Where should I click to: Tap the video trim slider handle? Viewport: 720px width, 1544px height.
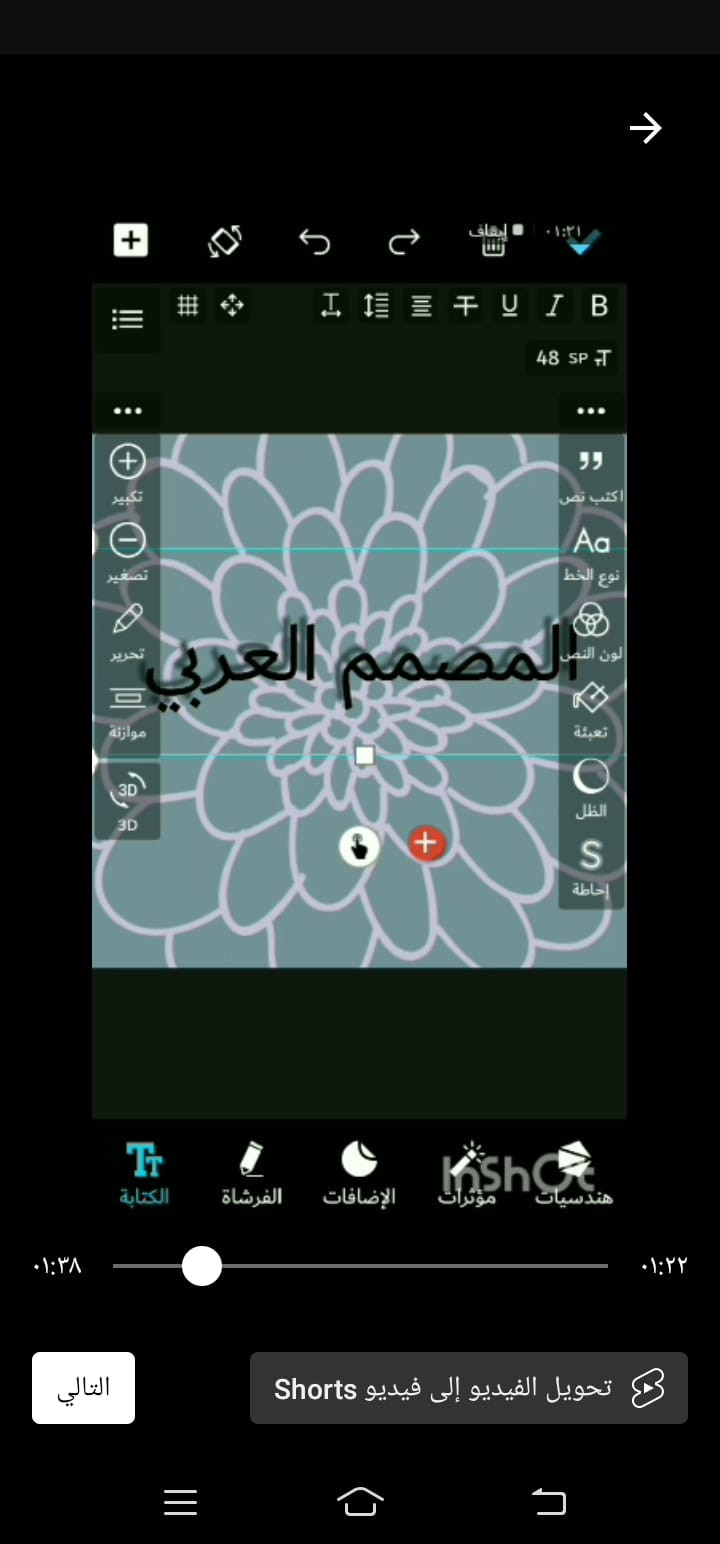(202, 1266)
